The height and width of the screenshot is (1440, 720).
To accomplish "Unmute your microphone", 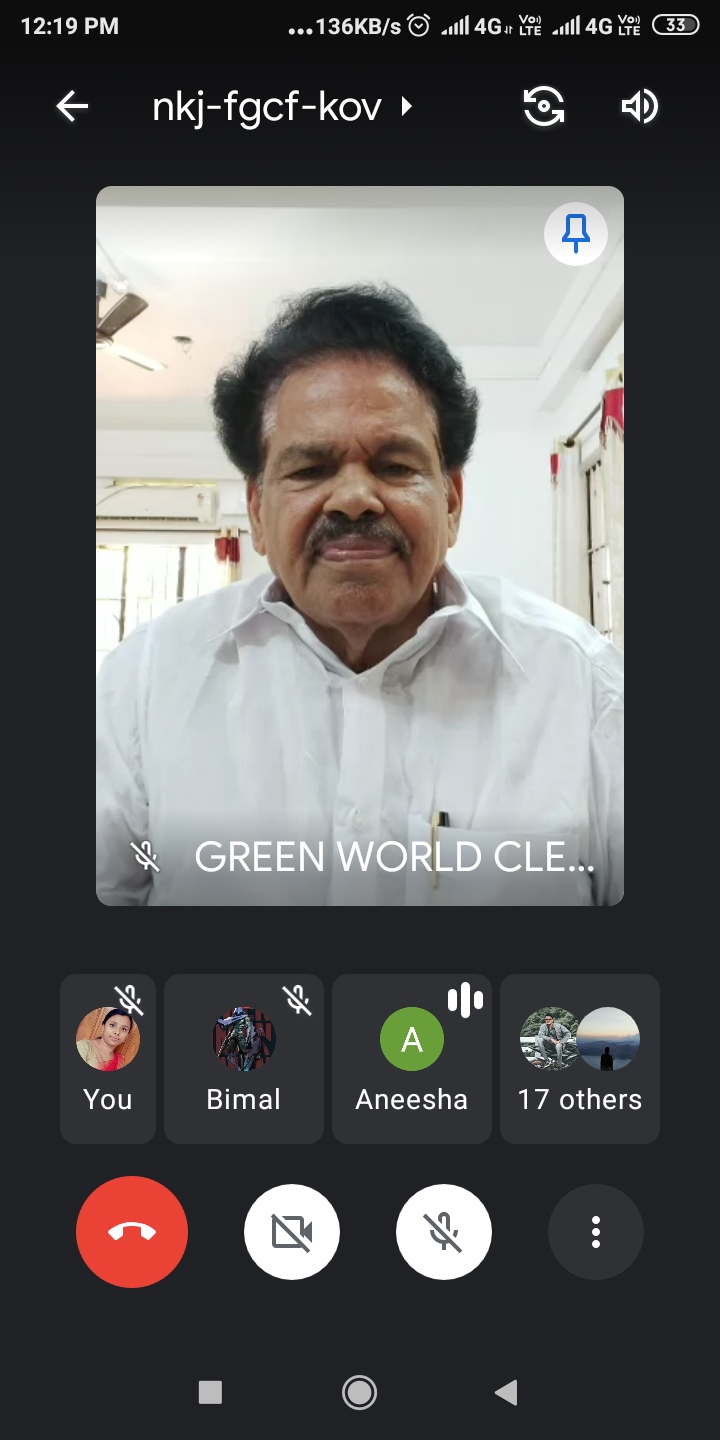I will 444,1232.
